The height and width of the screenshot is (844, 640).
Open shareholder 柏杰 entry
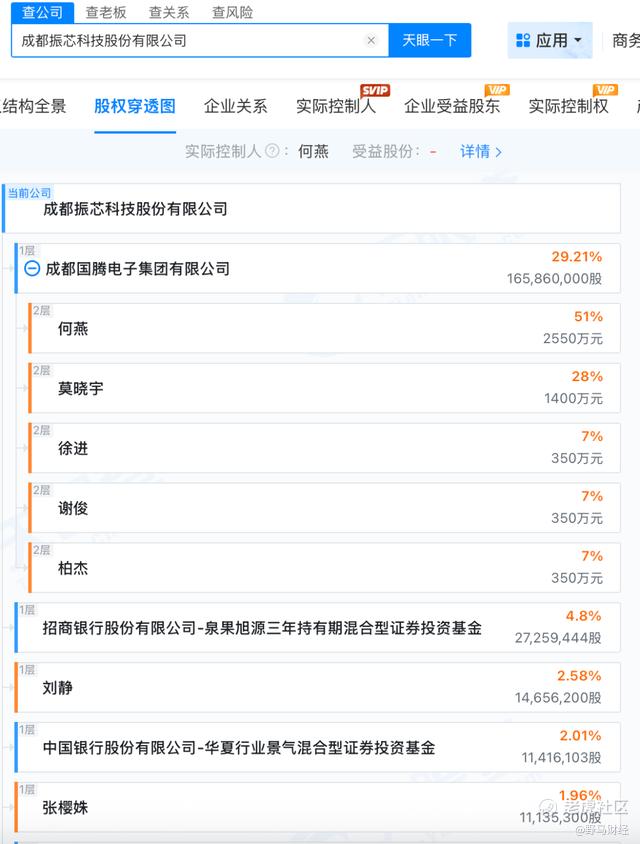73,568
